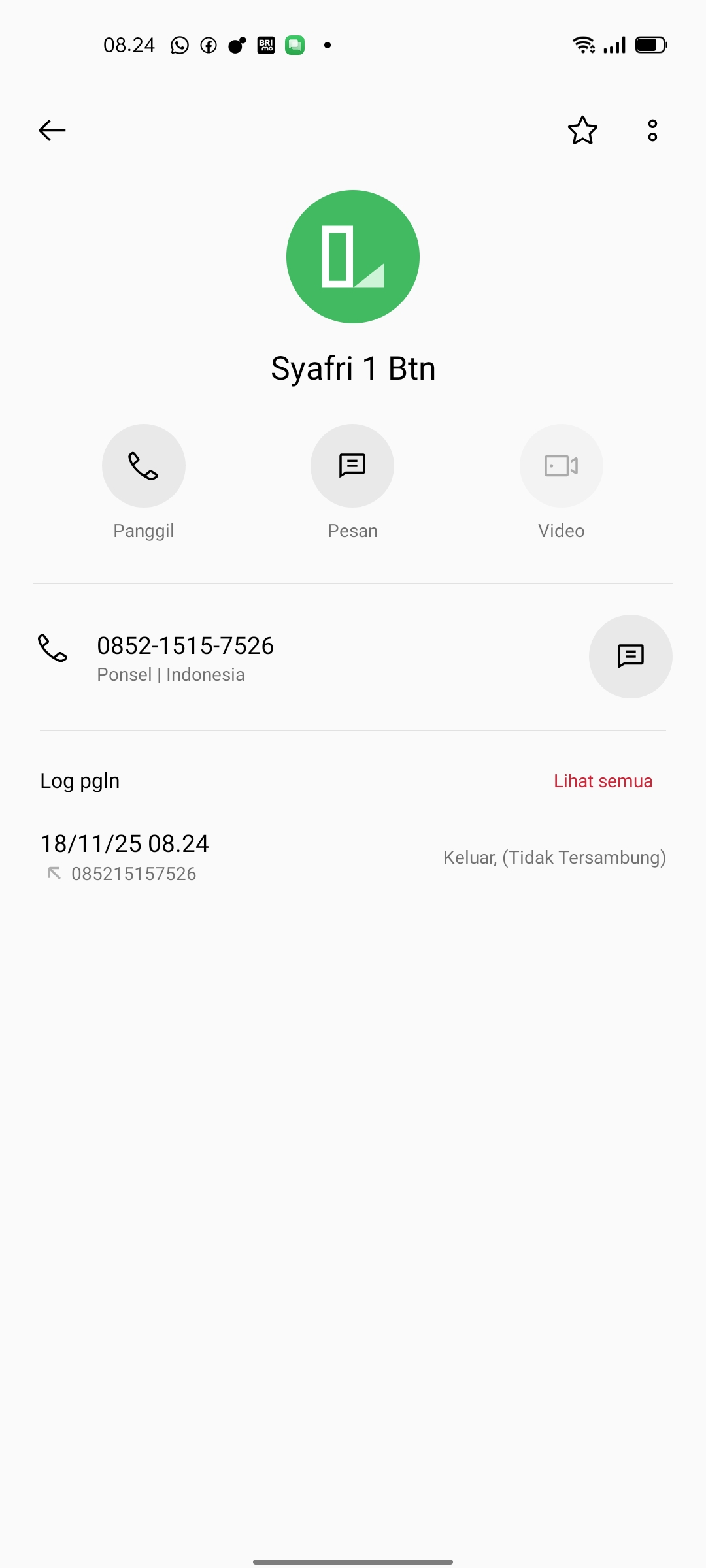Toggle the star to favorite Syafri 1 Btn
The height and width of the screenshot is (1568, 706).
pos(582,130)
